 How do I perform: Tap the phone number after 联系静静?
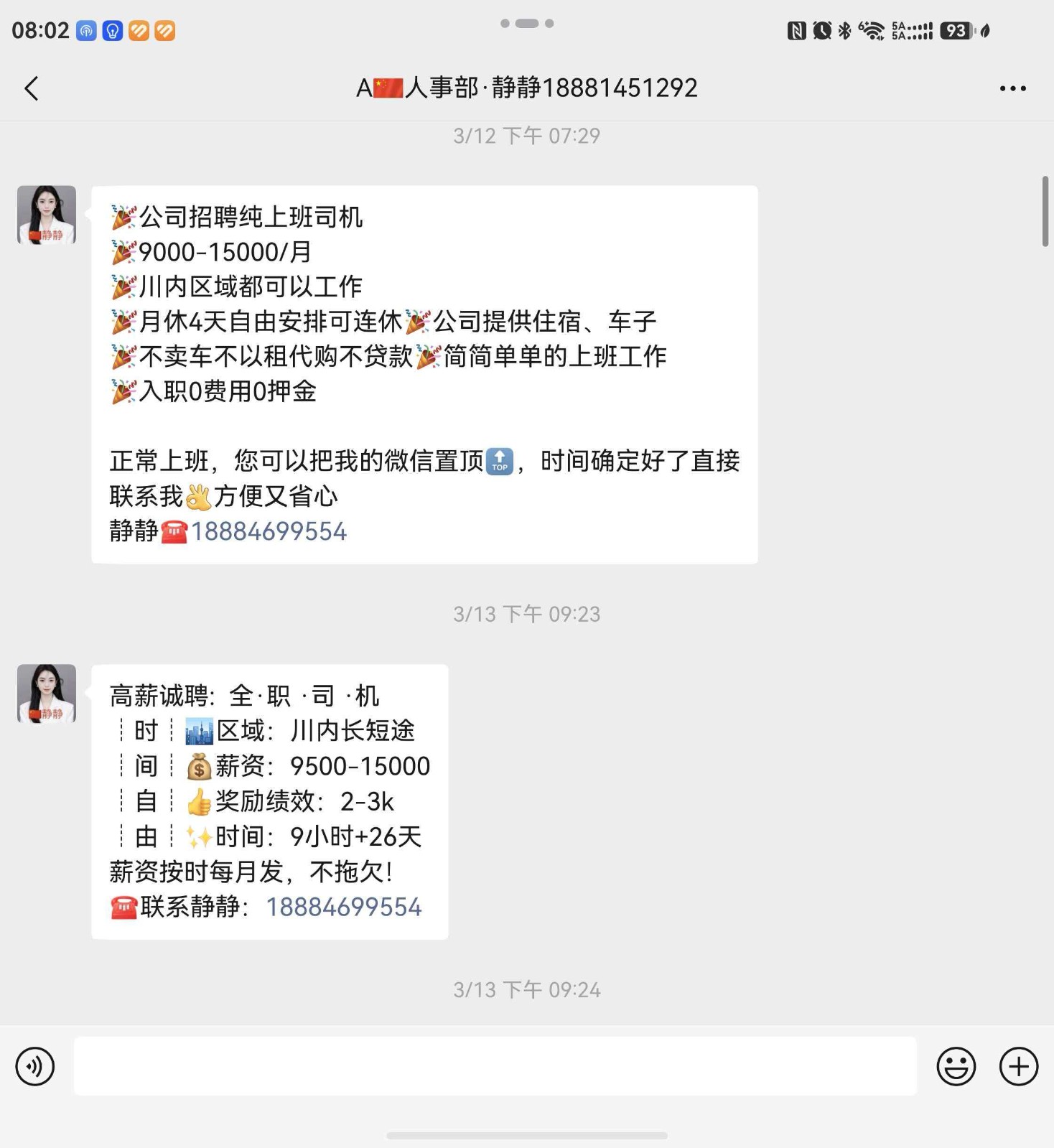(344, 907)
